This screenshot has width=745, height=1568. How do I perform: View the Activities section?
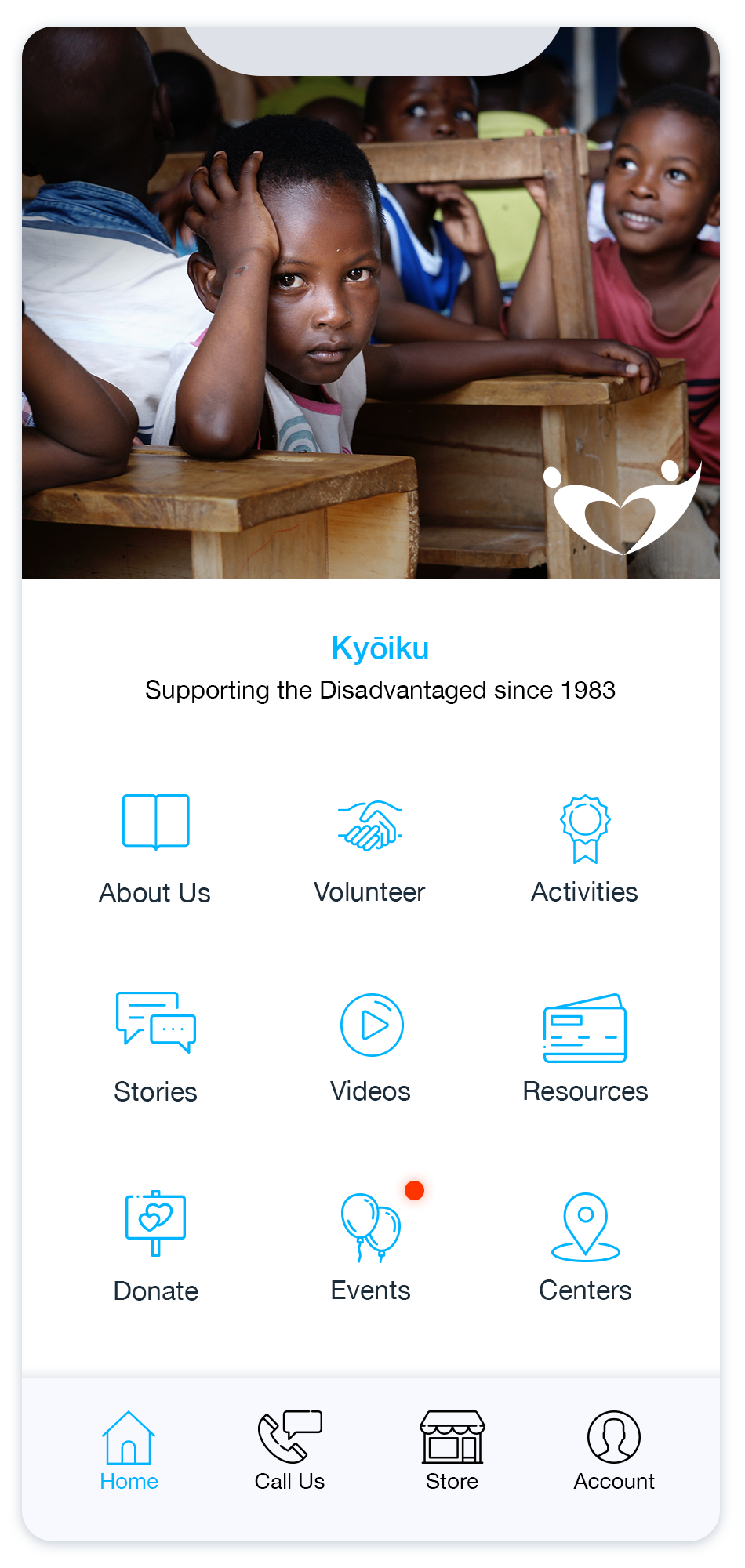click(584, 848)
